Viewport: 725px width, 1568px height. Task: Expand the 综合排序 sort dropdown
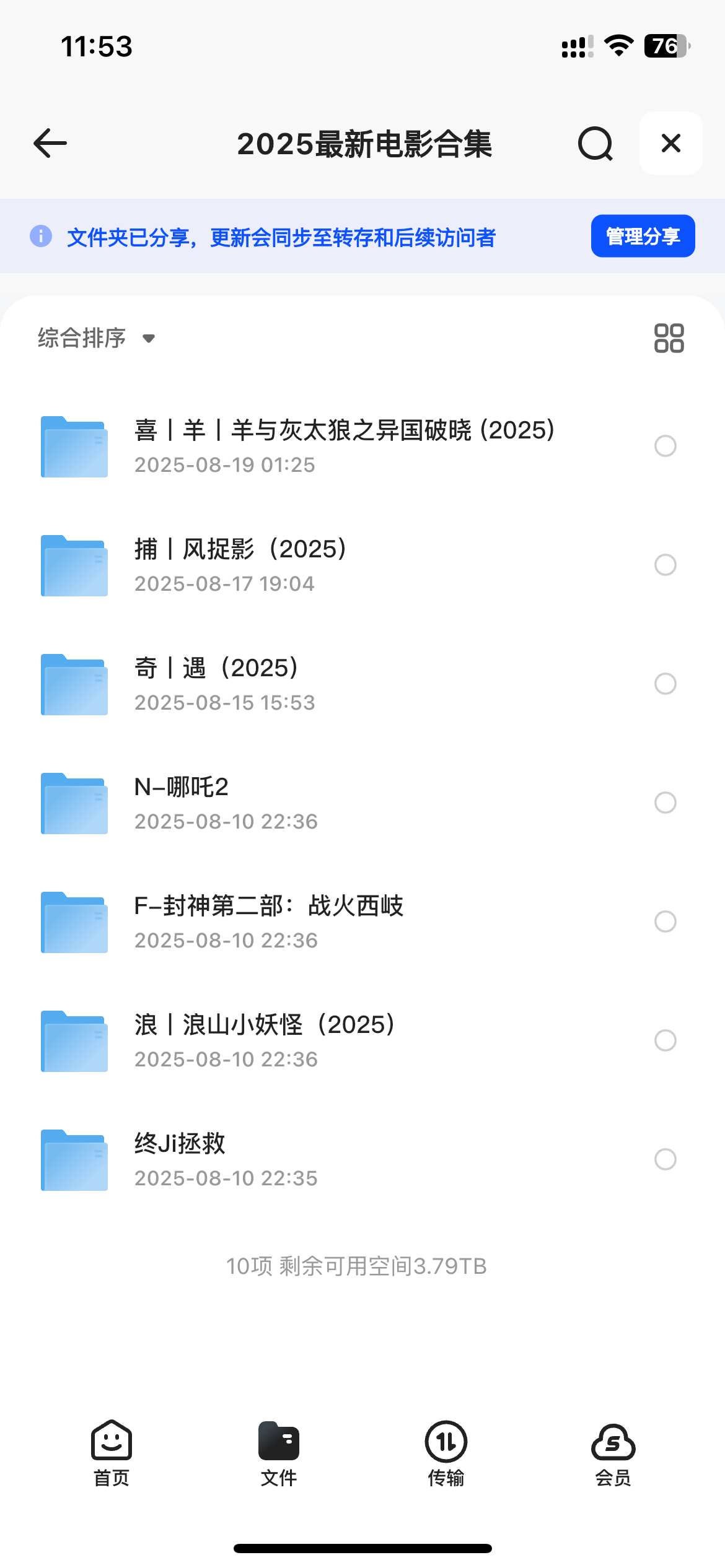(96, 338)
